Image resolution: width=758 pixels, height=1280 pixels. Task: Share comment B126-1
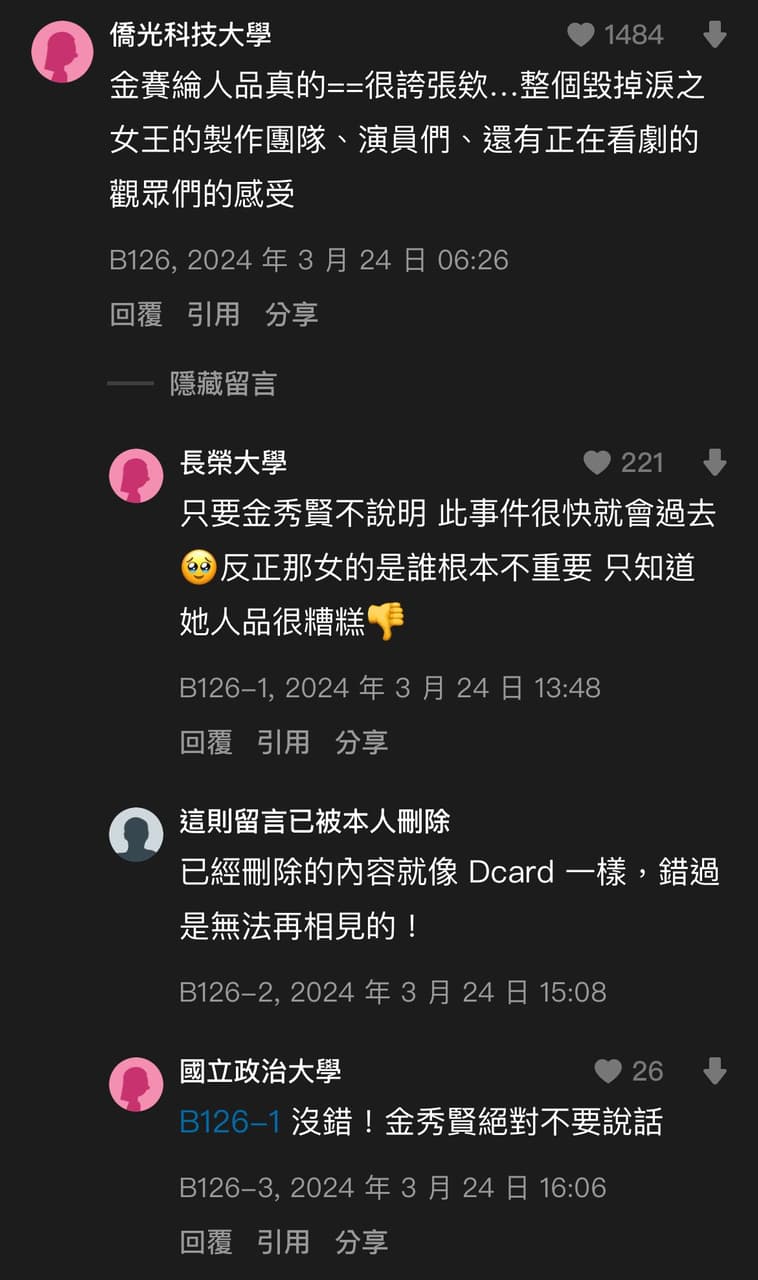362,742
